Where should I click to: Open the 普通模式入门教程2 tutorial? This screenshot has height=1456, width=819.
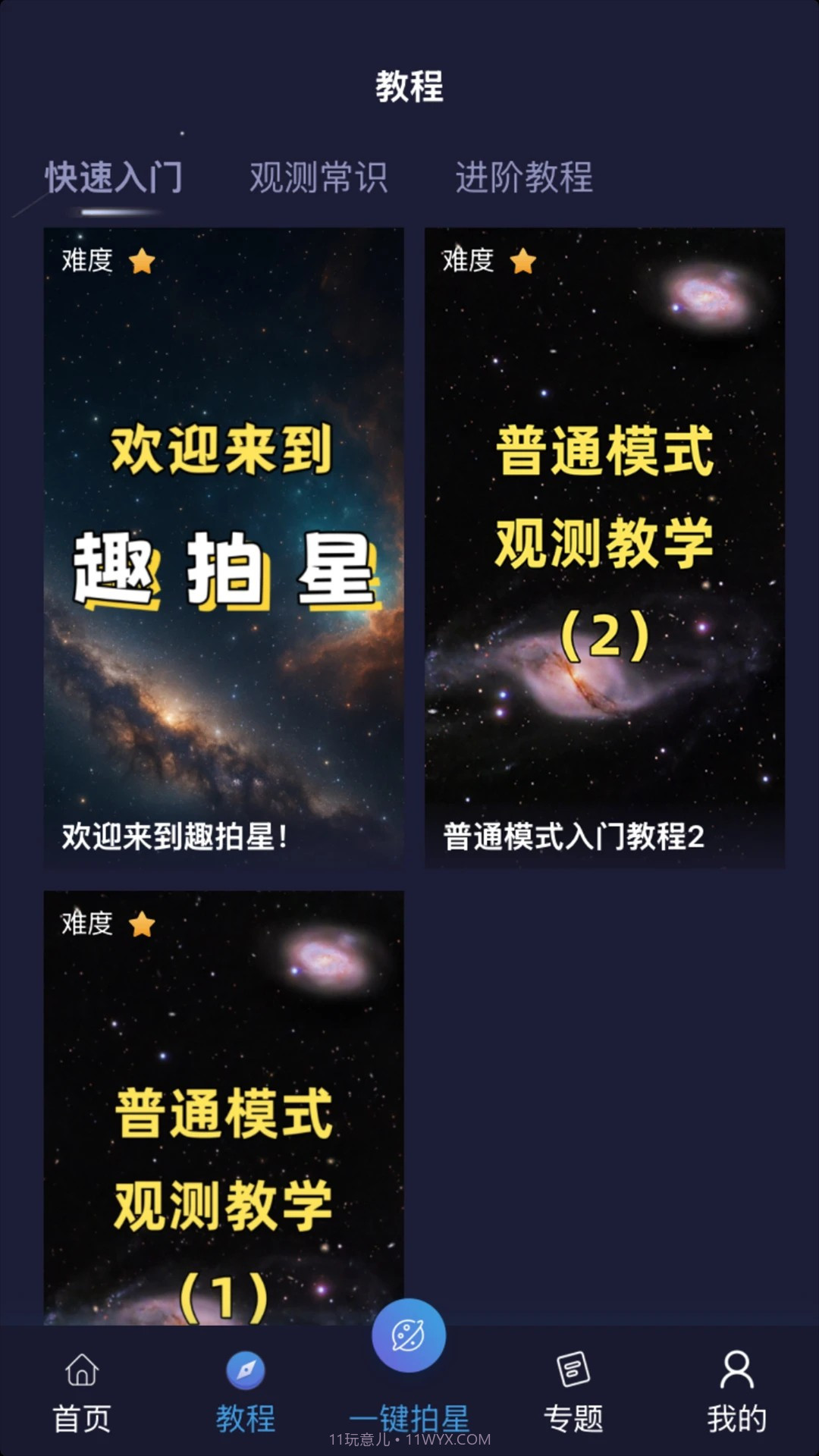click(573, 836)
